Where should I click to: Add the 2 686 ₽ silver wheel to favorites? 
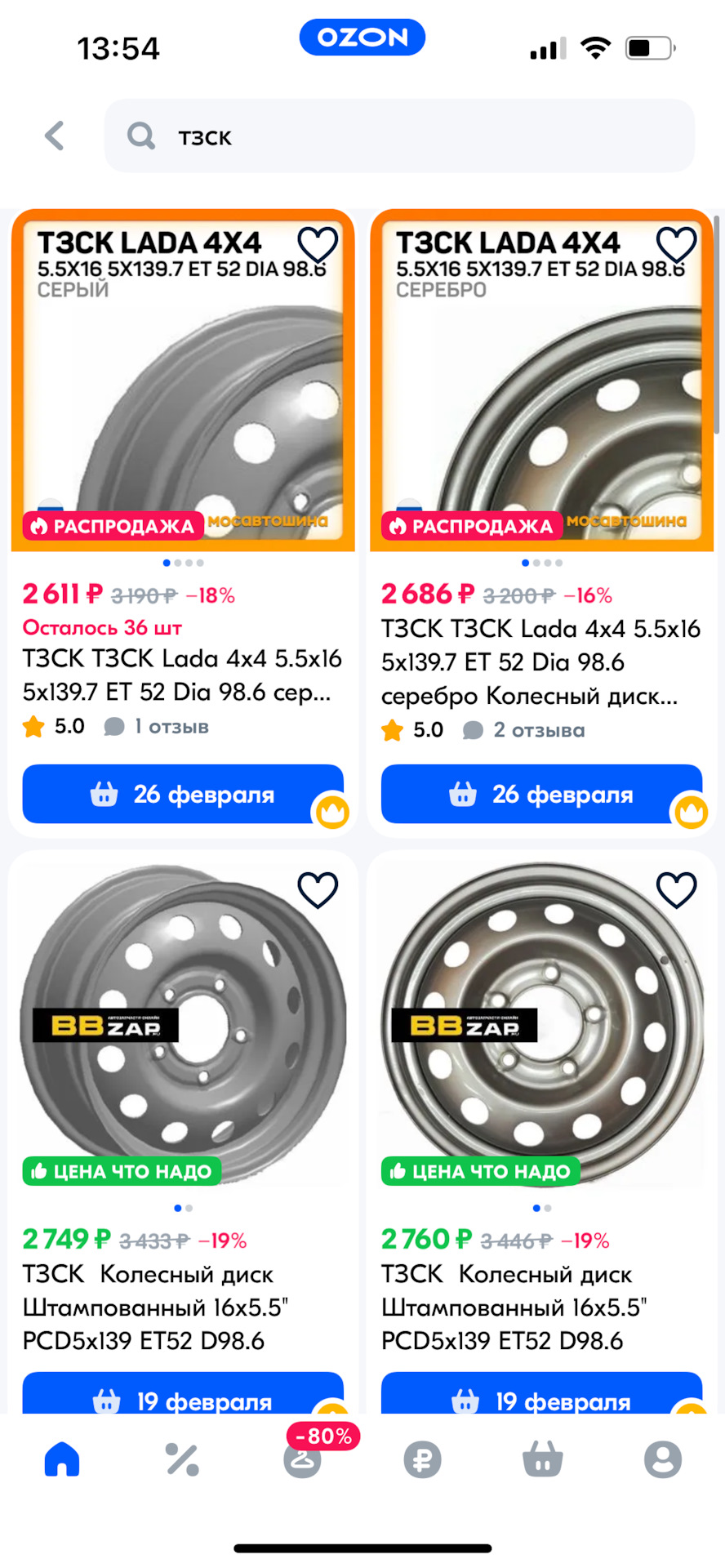(676, 244)
